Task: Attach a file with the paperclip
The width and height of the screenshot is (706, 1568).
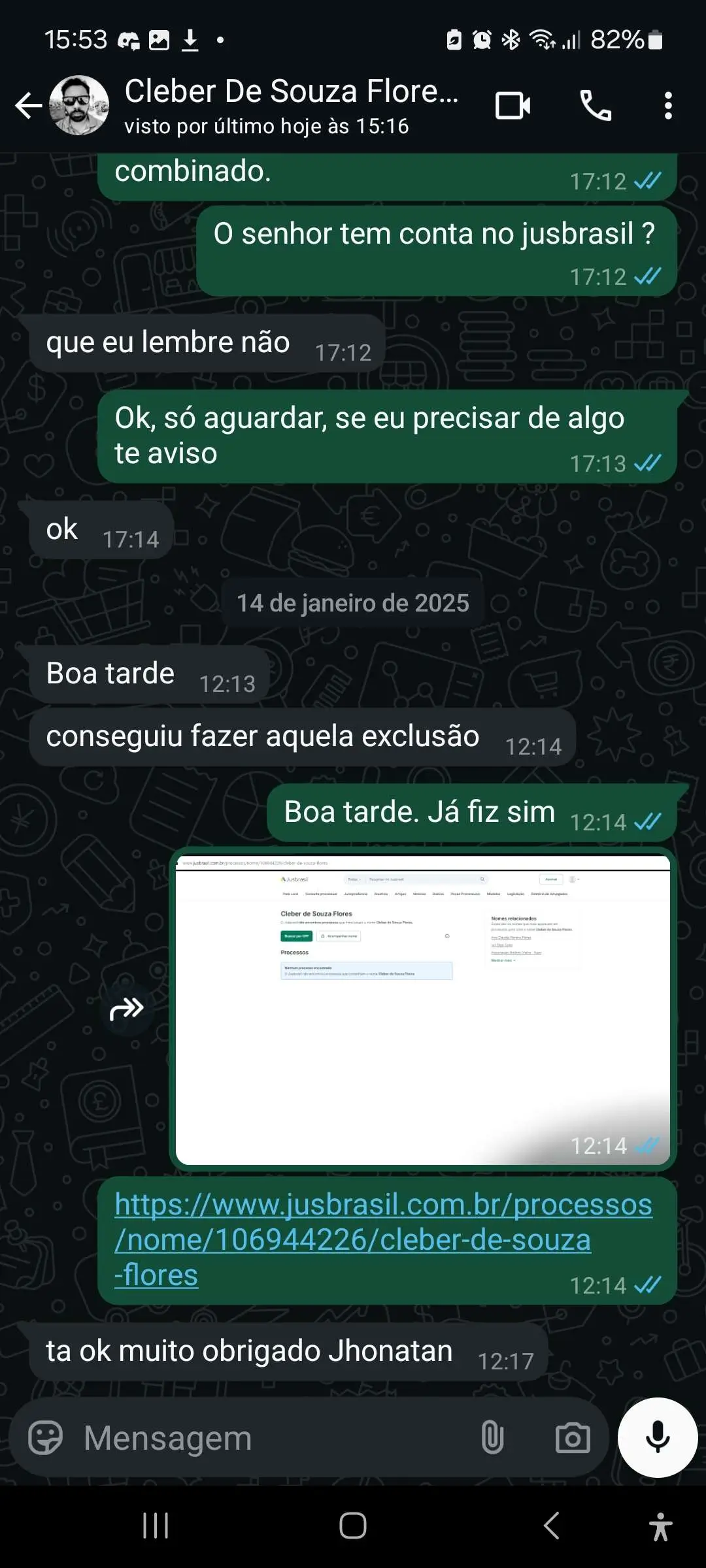Action: 492,1438
